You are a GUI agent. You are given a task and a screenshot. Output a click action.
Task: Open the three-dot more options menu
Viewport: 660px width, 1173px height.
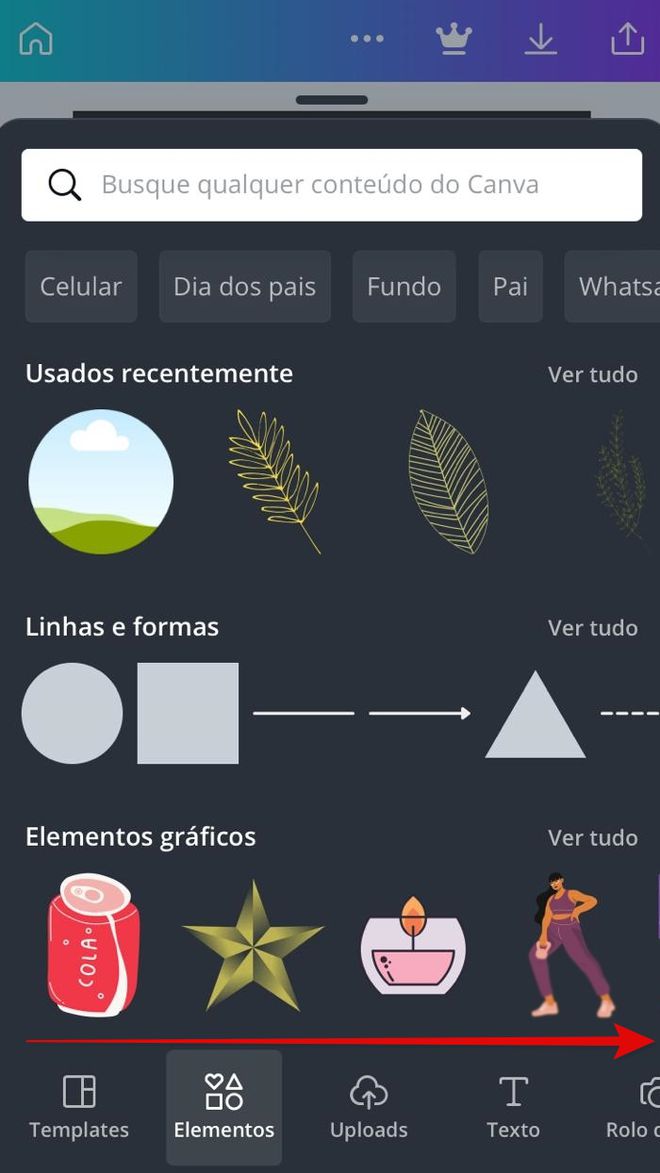pyautogui.click(x=367, y=39)
